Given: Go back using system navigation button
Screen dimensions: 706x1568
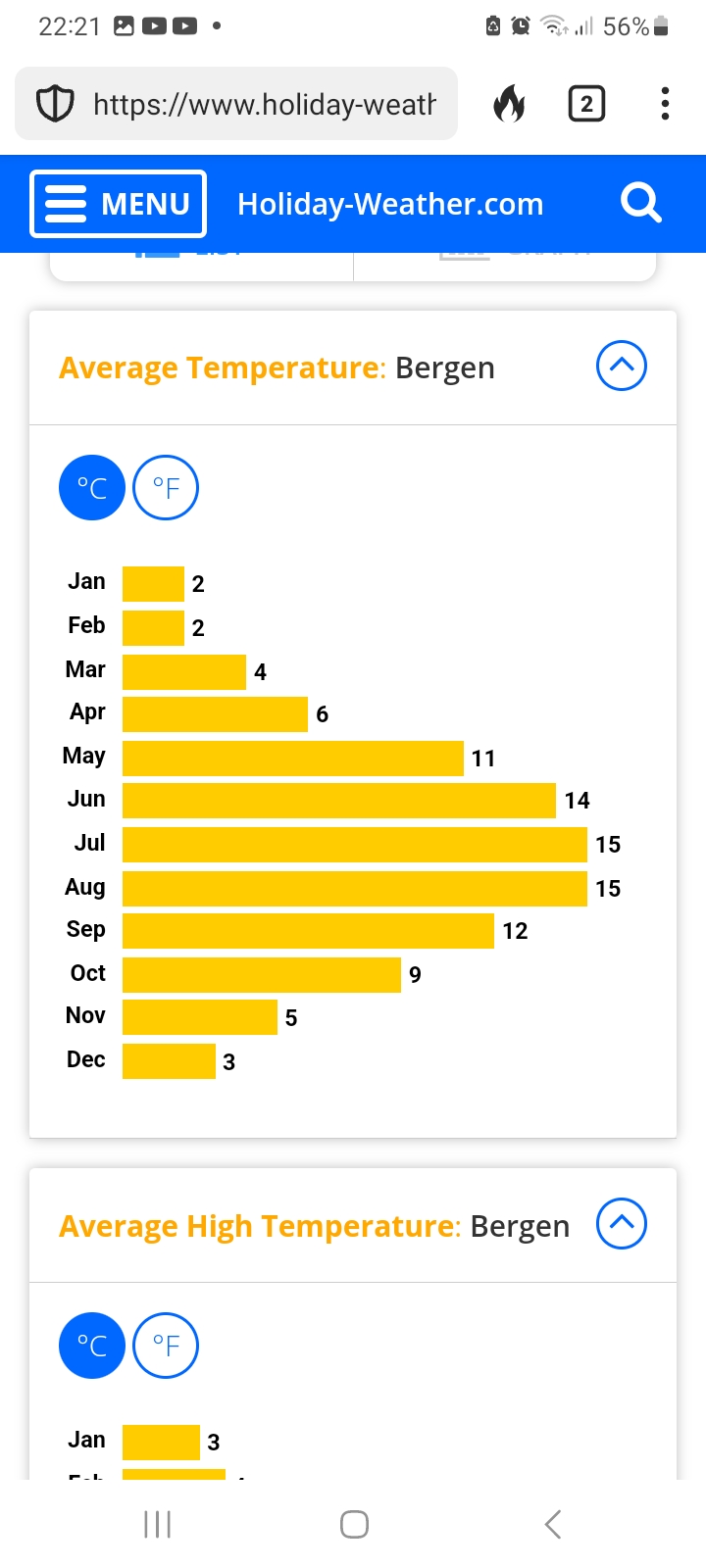Looking at the screenshot, I should click(553, 1524).
